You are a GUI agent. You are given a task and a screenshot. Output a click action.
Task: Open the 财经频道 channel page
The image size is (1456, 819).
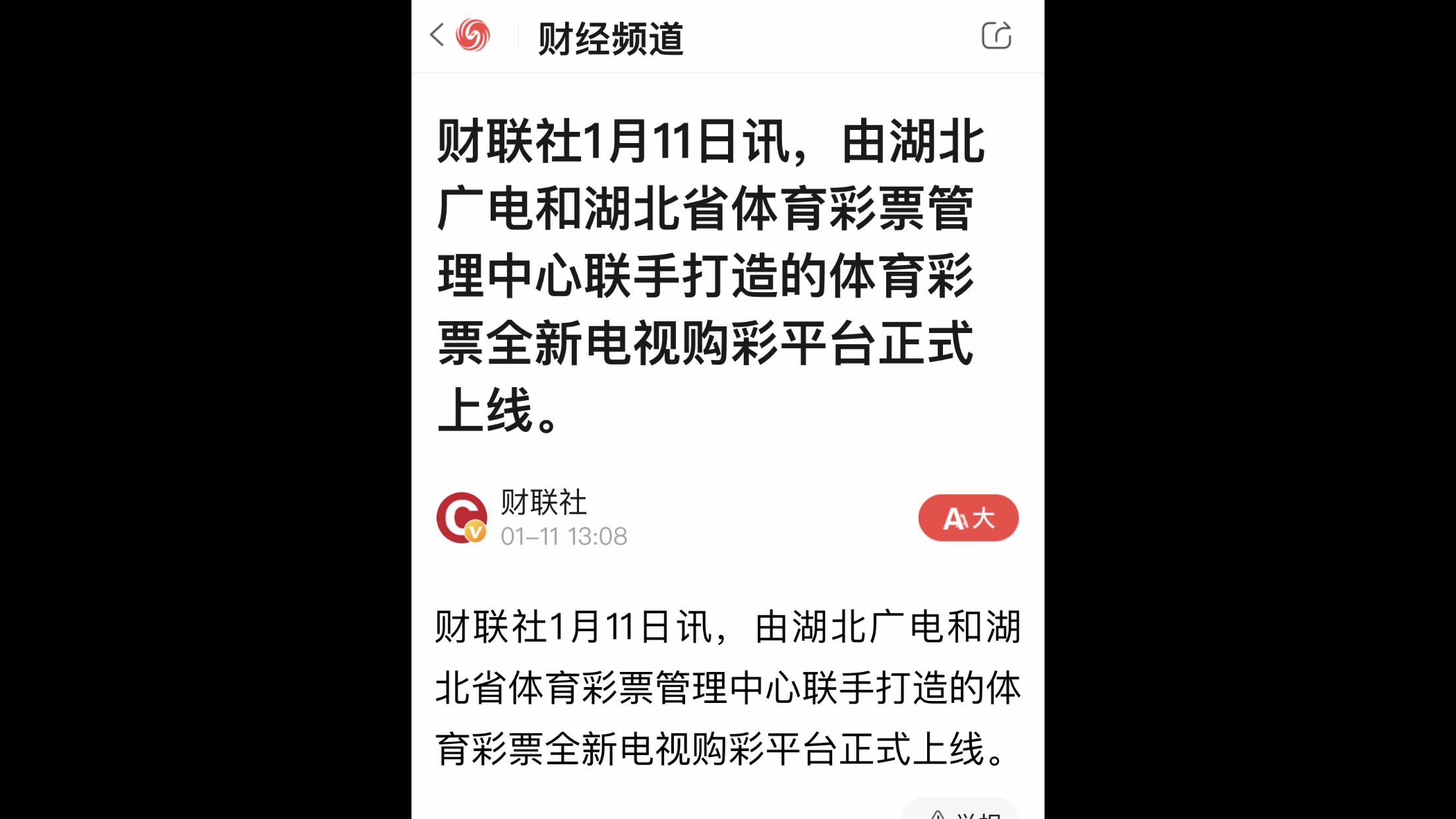(x=611, y=38)
